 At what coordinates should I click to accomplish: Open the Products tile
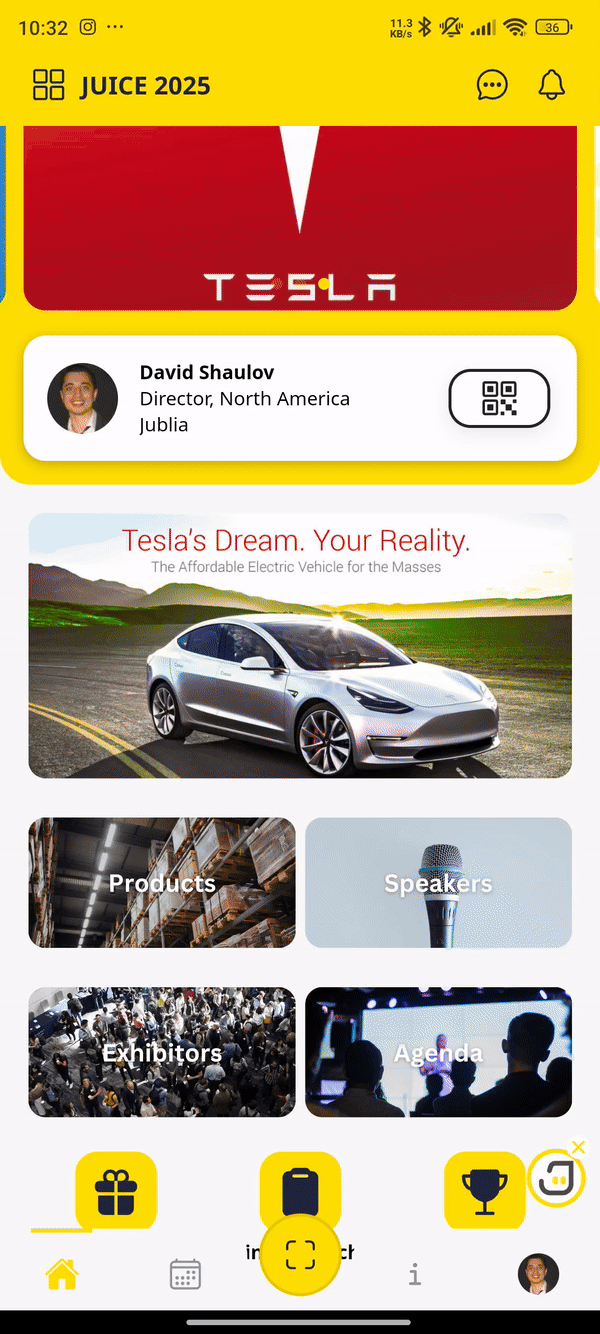click(x=162, y=883)
